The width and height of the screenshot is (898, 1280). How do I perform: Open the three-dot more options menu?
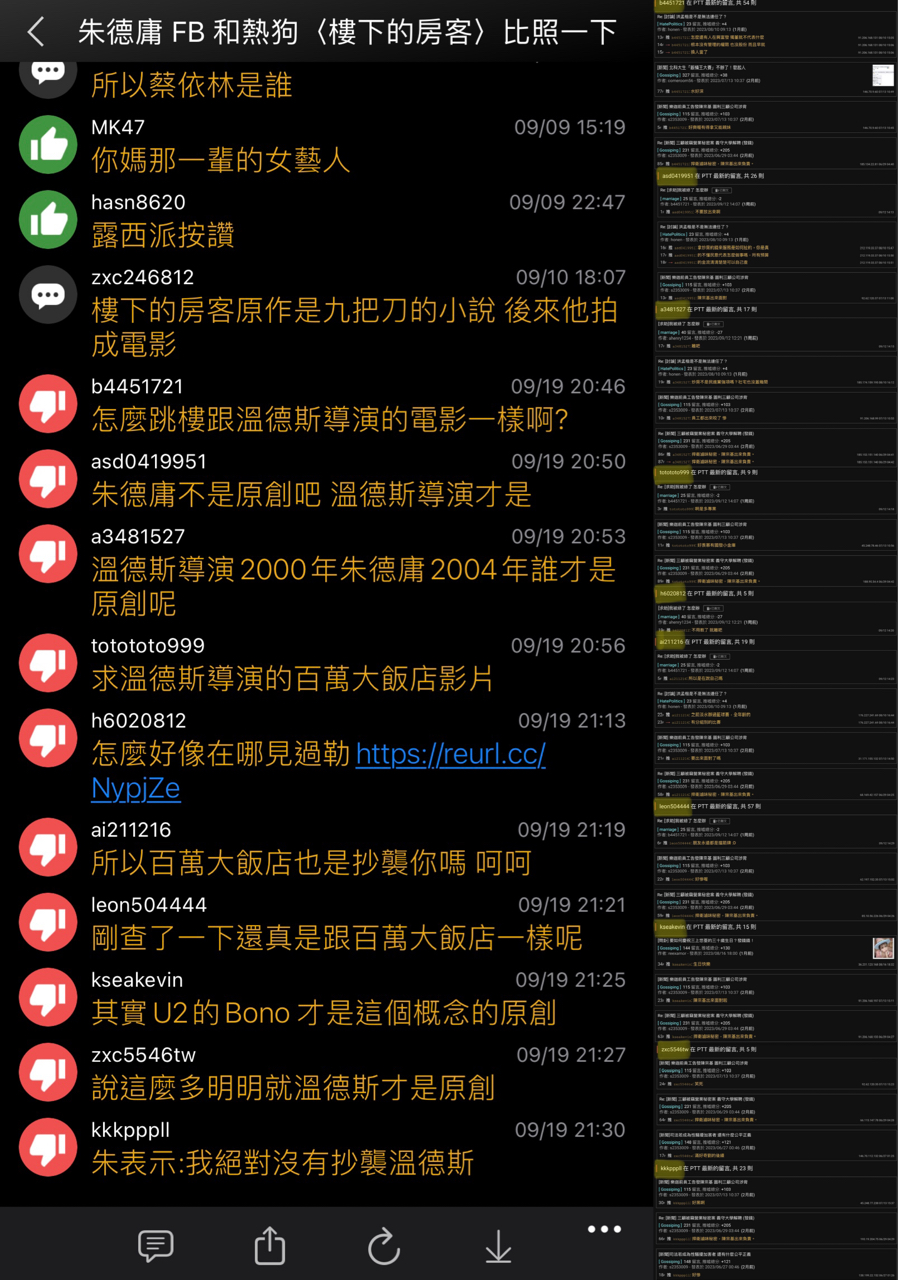[604, 1230]
